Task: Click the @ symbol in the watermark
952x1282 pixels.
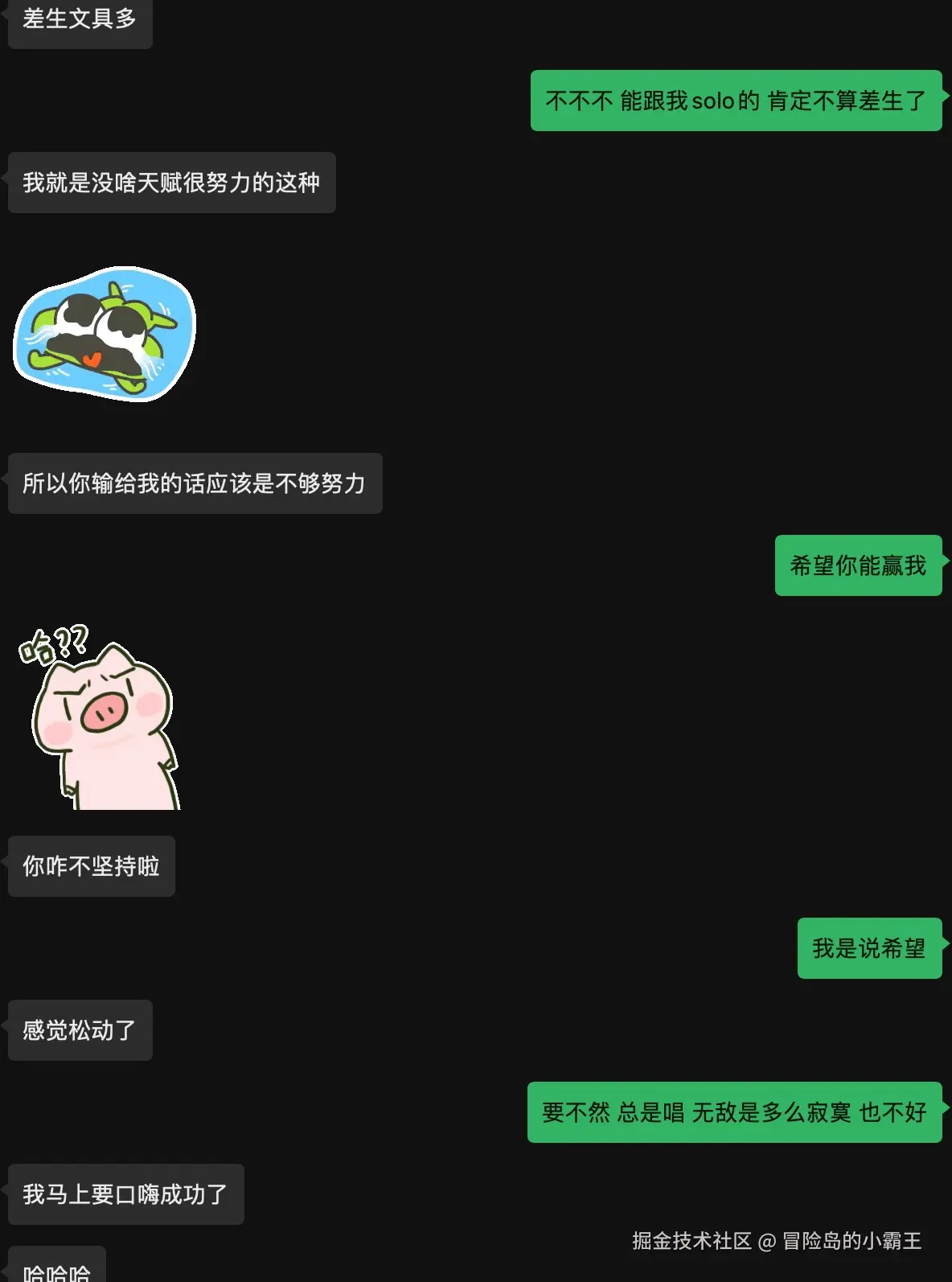Action: click(767, 1239)
